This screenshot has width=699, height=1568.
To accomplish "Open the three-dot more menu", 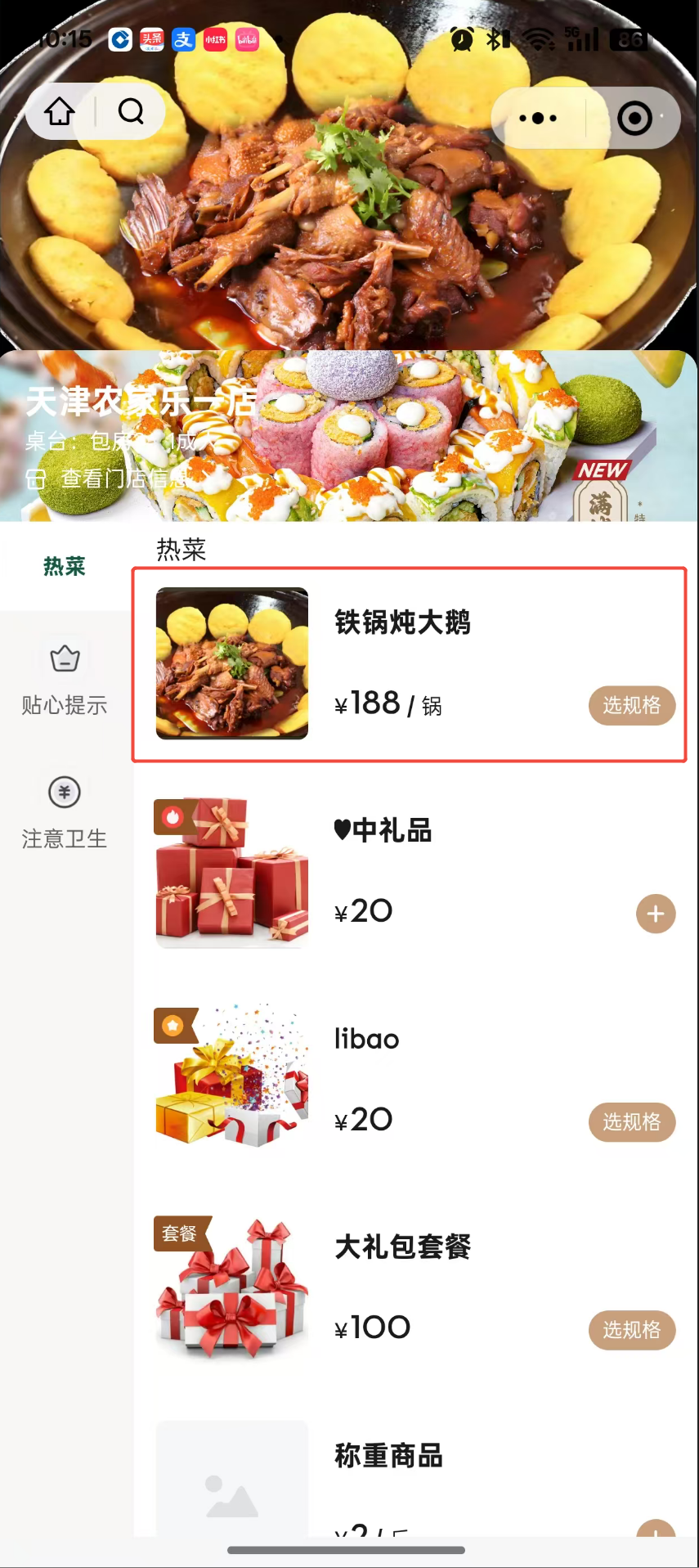I will (x=538, y=119).
